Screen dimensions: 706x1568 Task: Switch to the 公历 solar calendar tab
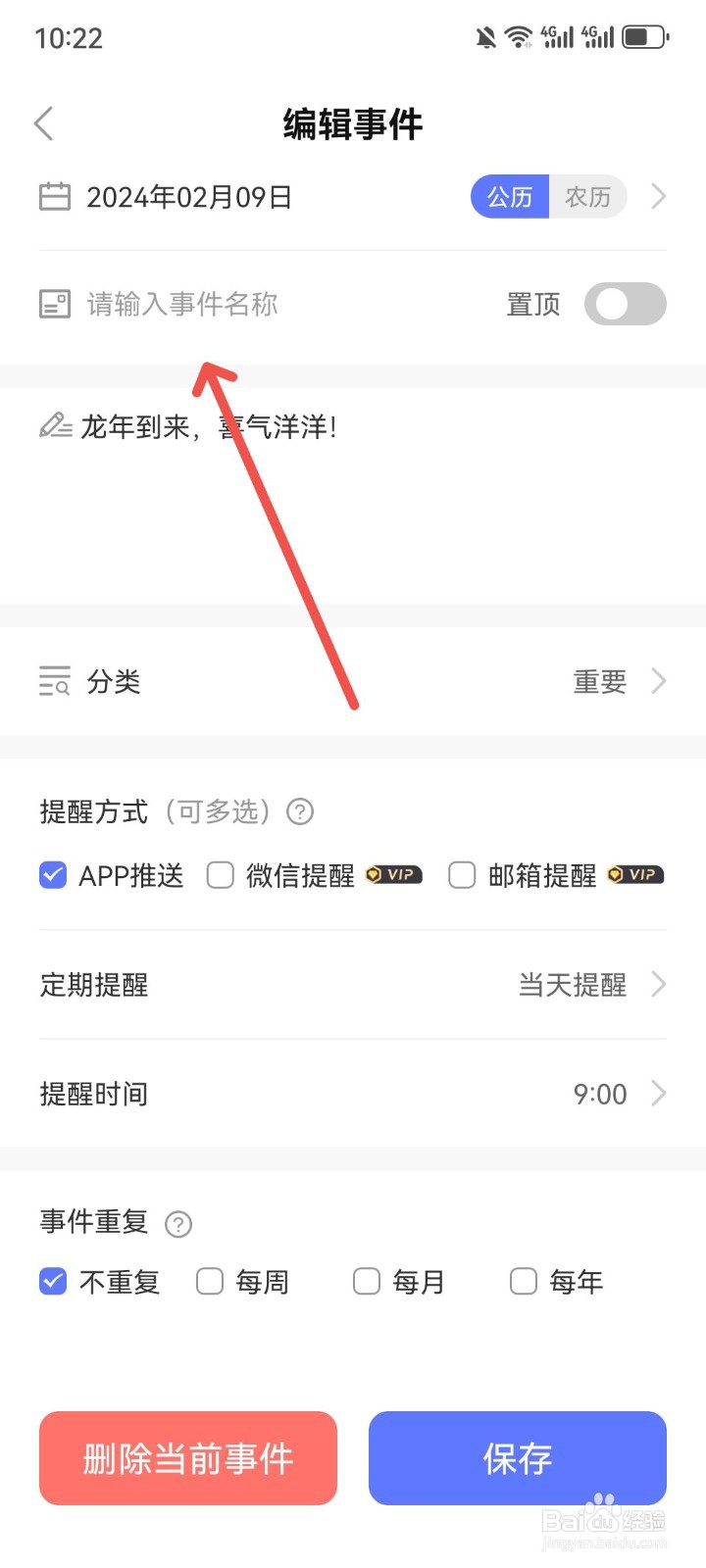pos(509,196)
